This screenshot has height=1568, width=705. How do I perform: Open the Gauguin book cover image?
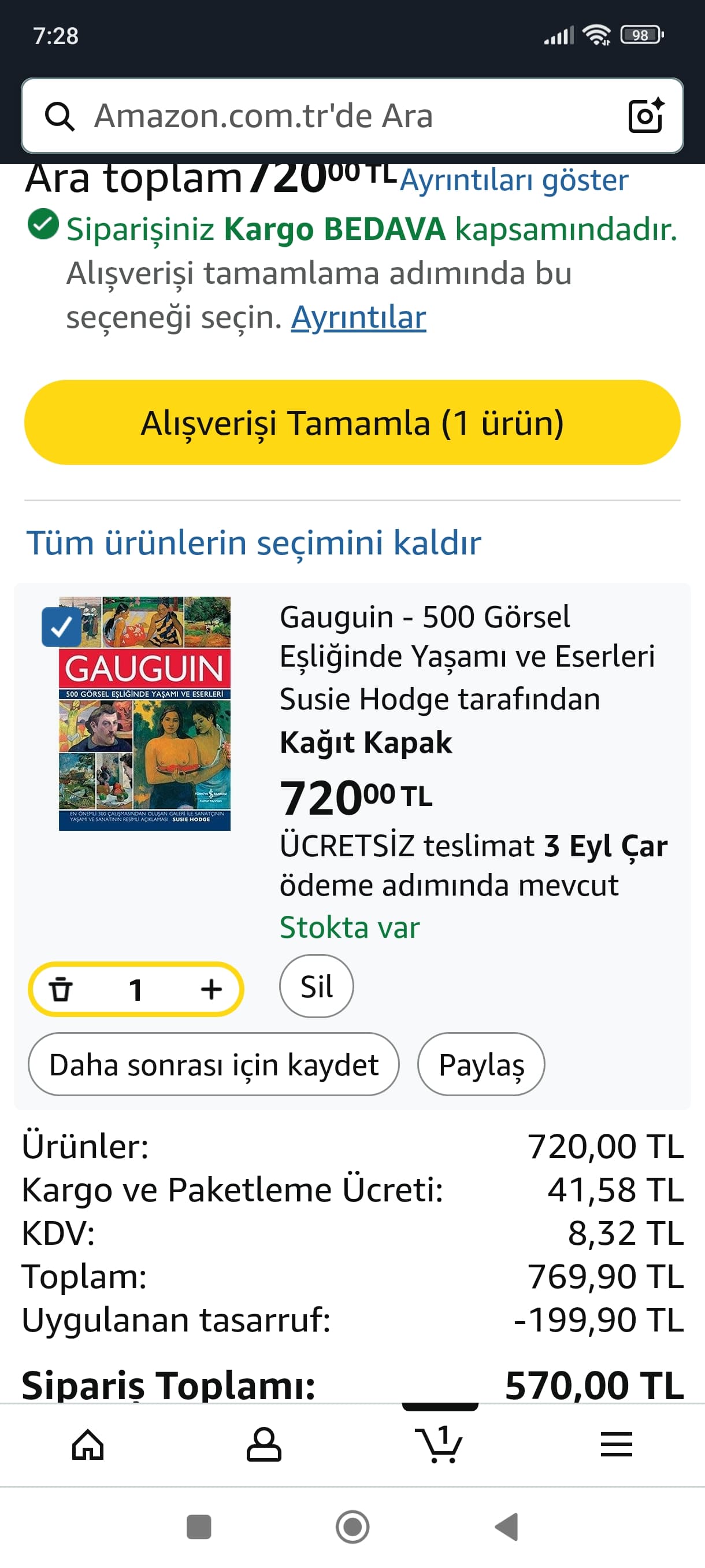(145, 713)
